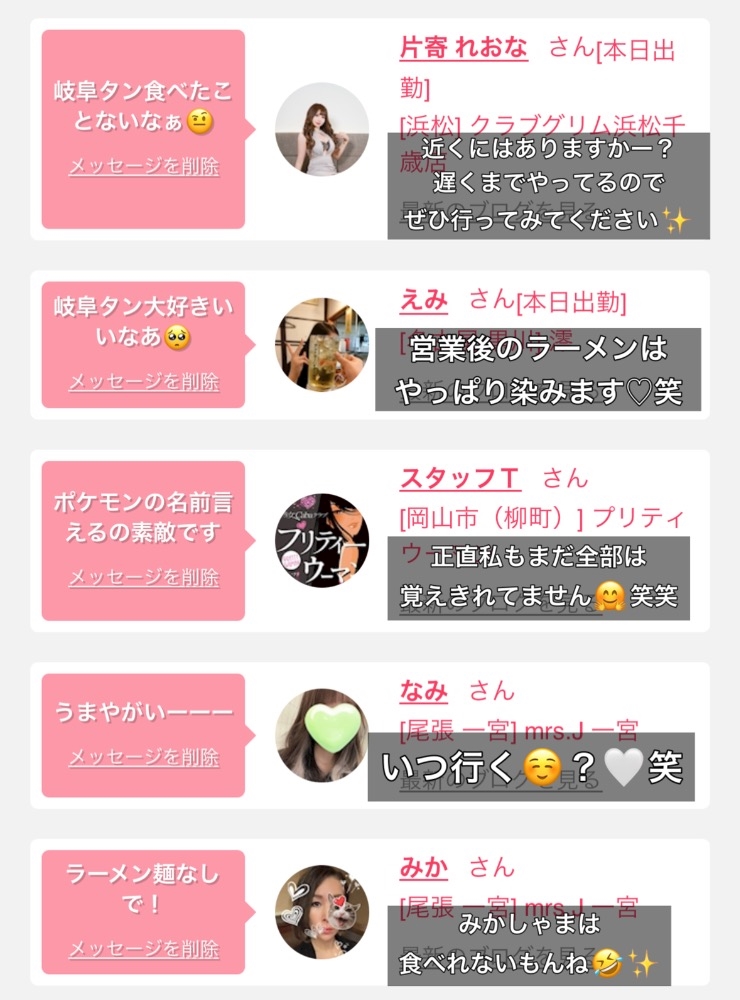View えみ's drink photo avatar

click(x=322, y=344)
